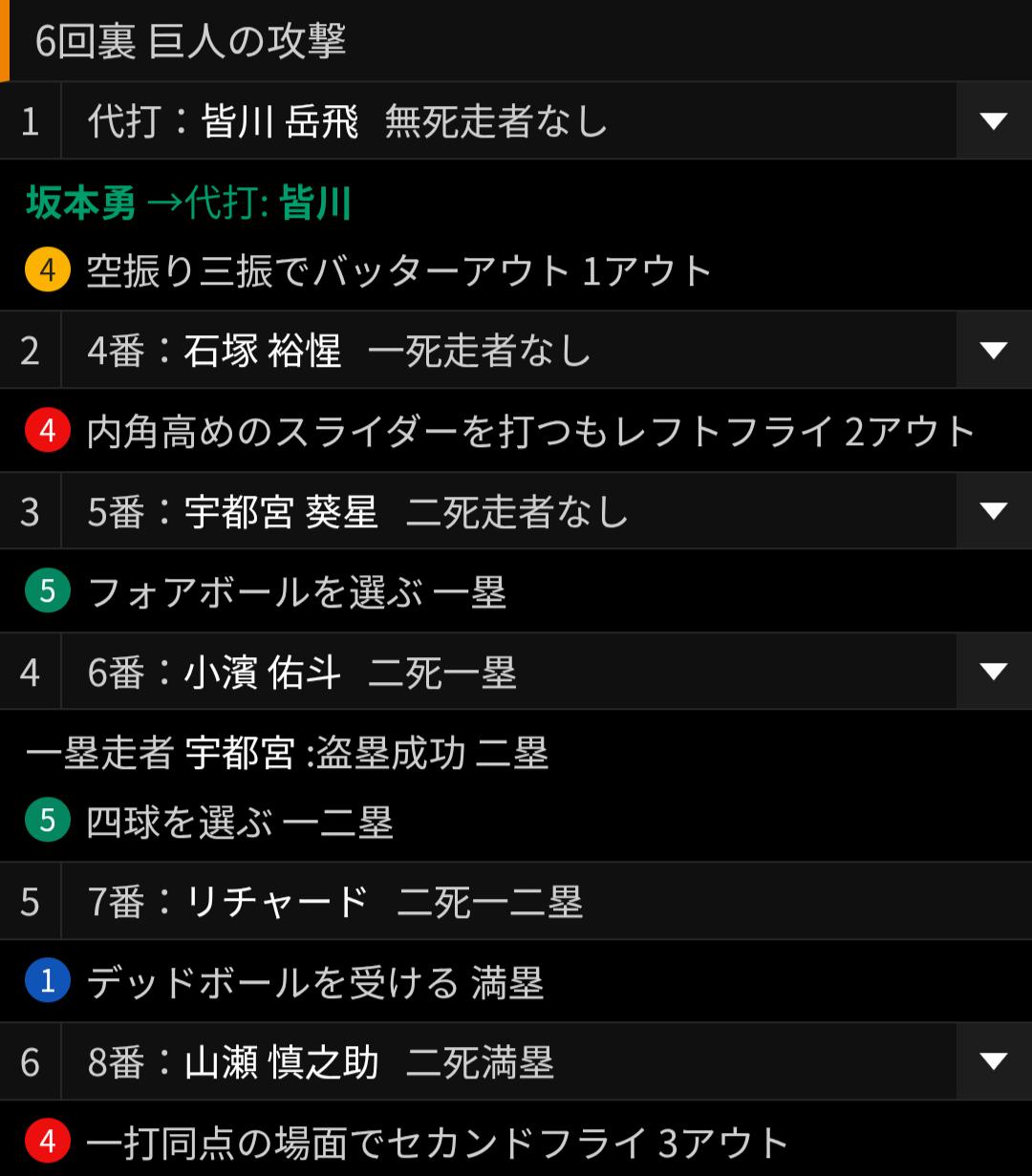This screenshot has height=1176, width=1032.
Task: Expand 小濱 佑斗's at-bat details
Action: click(x=994, y=672)
